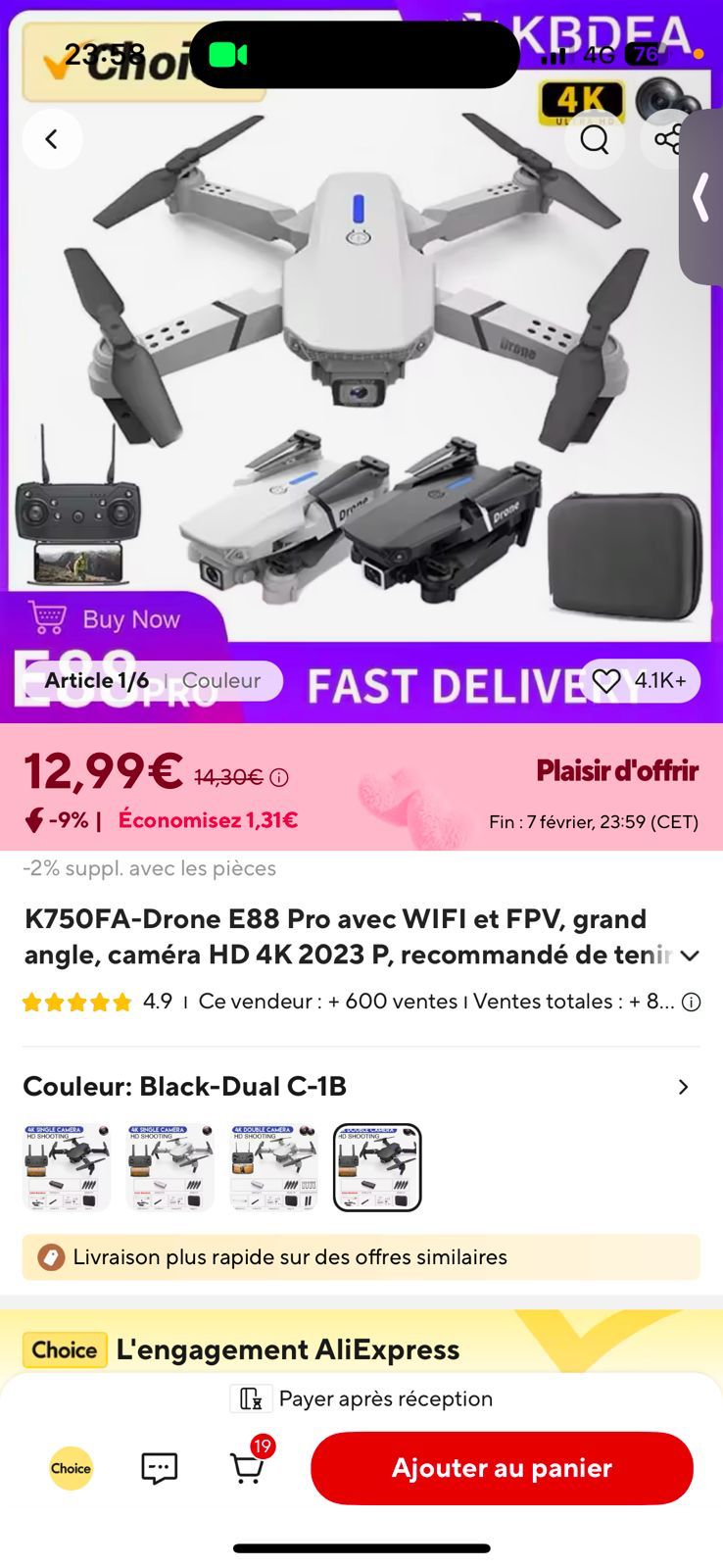Image resolution: width=723 pixels, height=1568 pixels.
Task: Open the Couleur: Black-Dual C-1B options
Action: point(683,1087)
